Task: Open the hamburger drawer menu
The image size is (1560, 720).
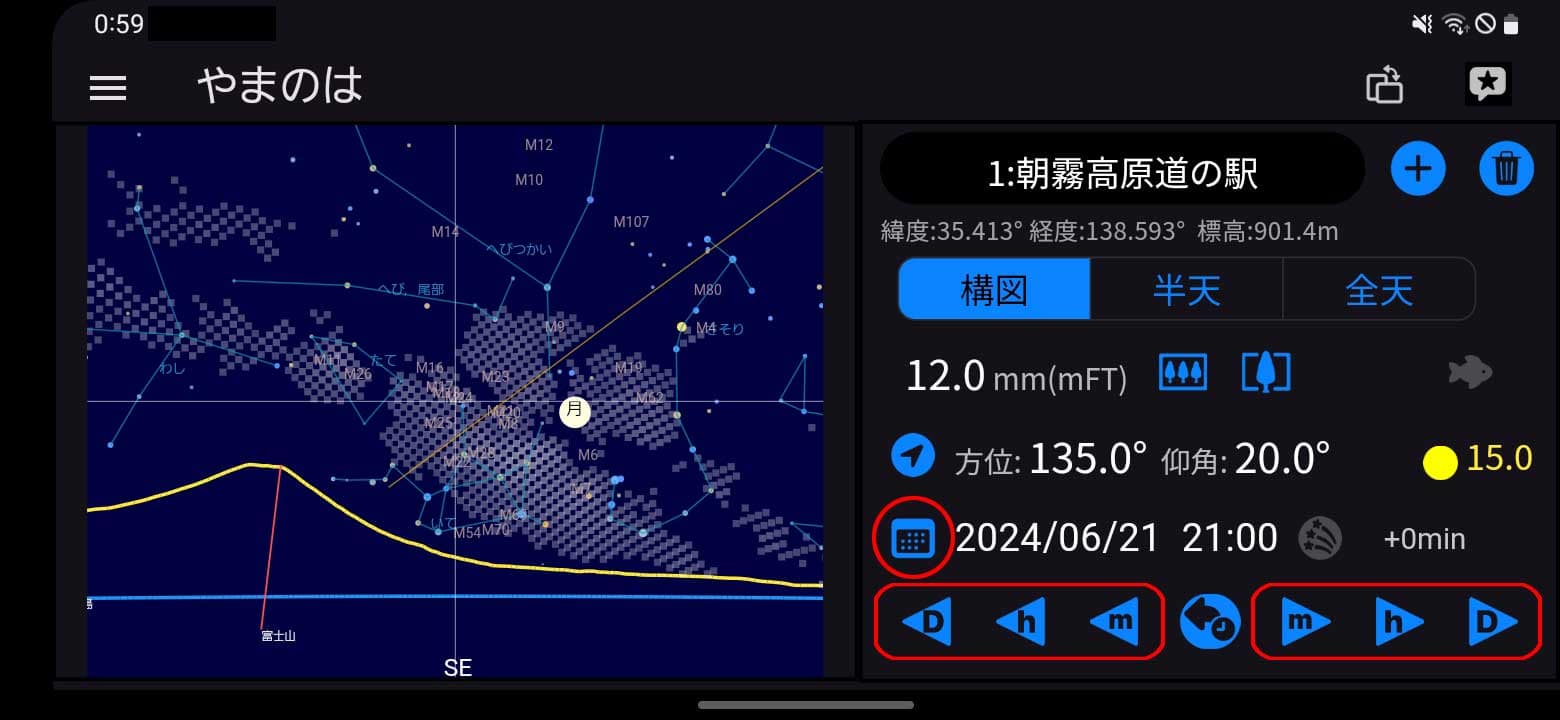Action: (x=108, y=88)
